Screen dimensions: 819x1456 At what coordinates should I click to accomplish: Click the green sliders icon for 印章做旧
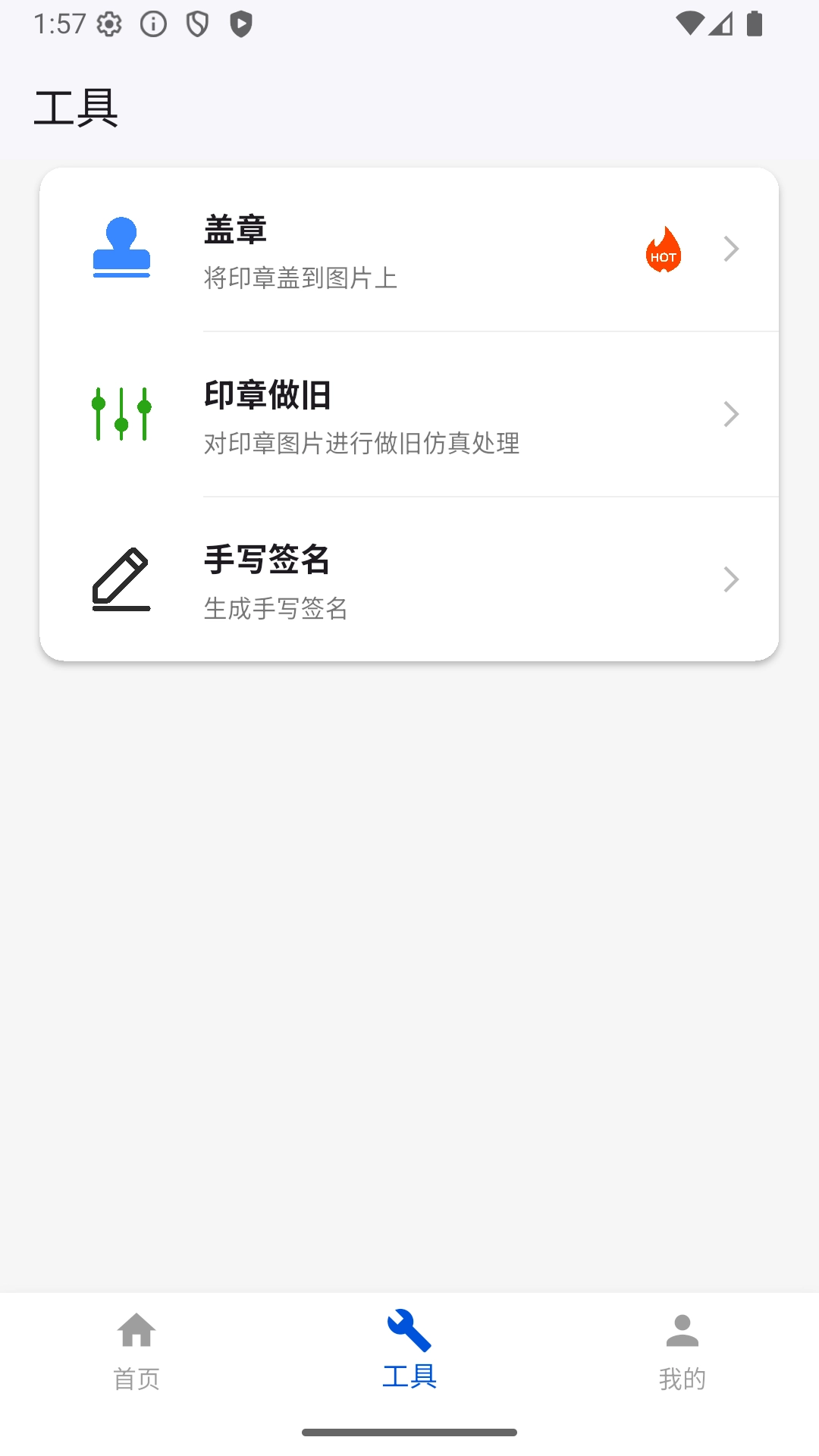[x=121, y=413]
